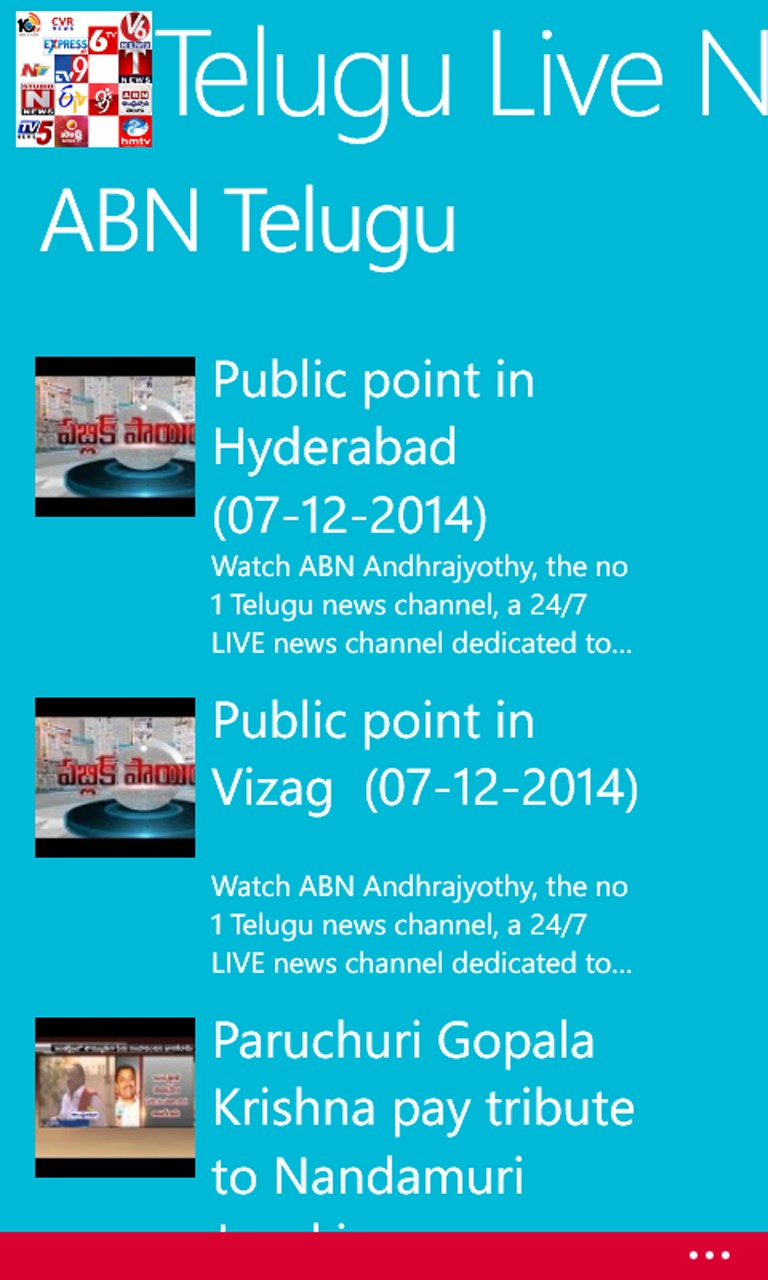This screenshot has width=768, height=1280.
Task: Expand the app bar ellipsis menu
Action: 709,1255
